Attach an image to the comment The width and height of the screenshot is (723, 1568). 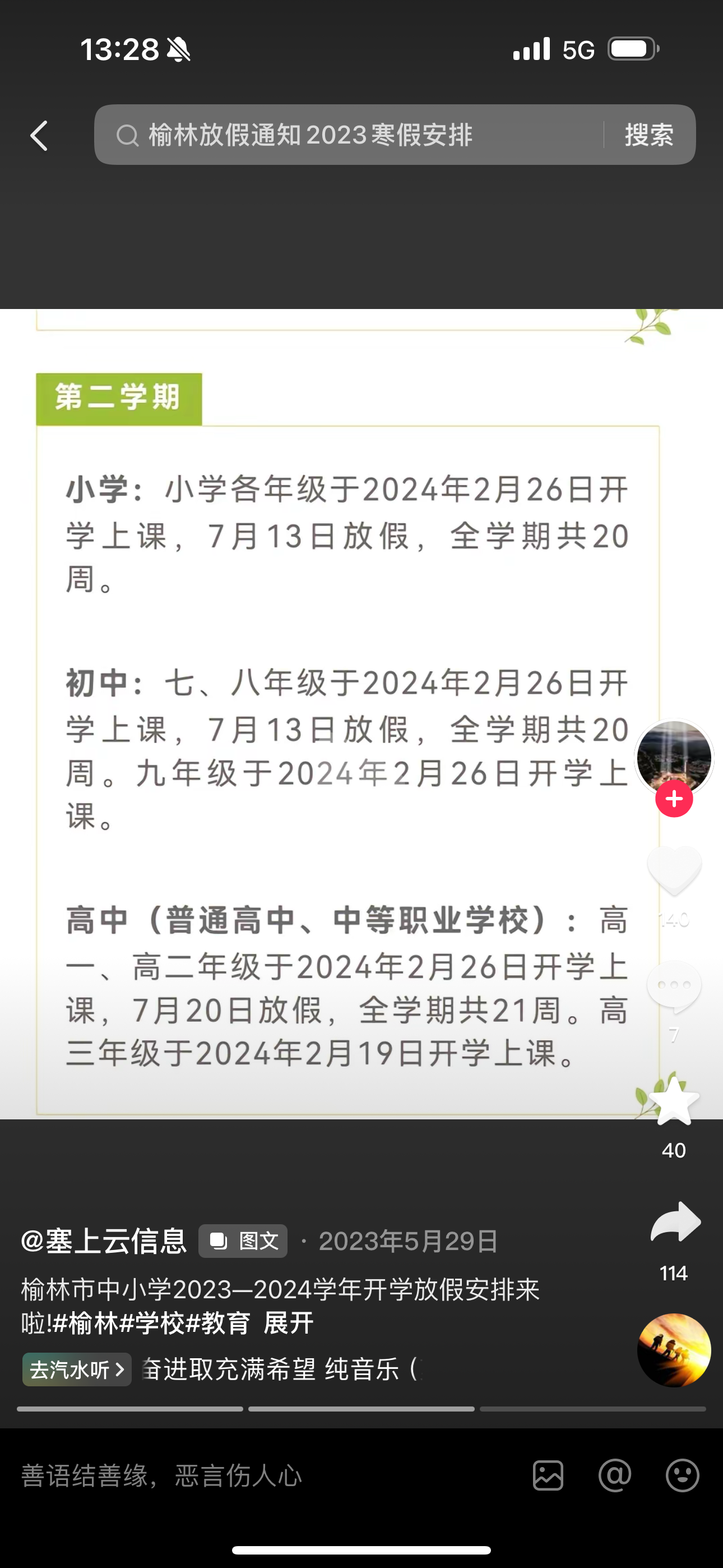(x=548, y=1476)
